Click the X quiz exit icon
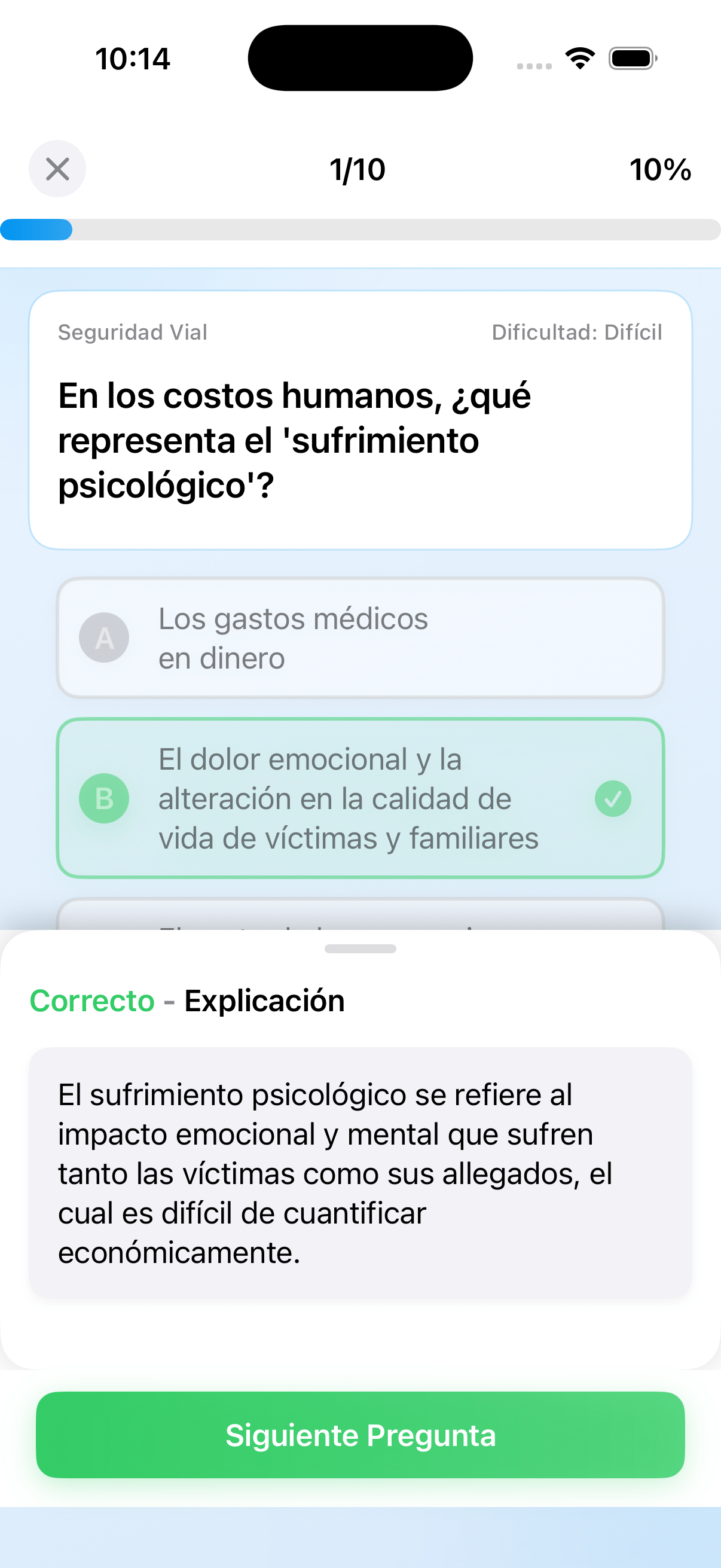 pos(57,169)
